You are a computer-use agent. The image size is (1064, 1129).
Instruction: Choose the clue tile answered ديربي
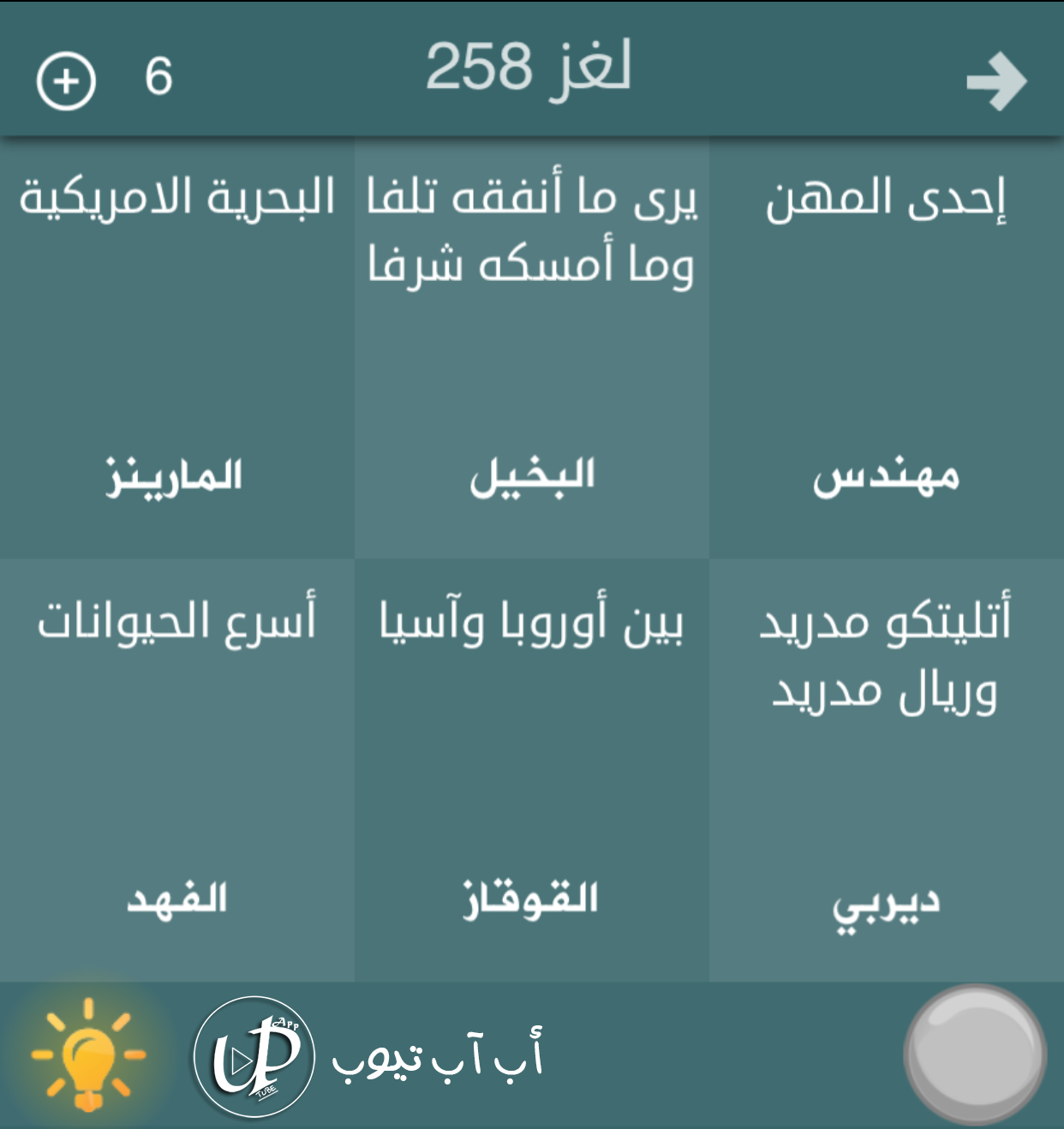[x=886, y=771]
